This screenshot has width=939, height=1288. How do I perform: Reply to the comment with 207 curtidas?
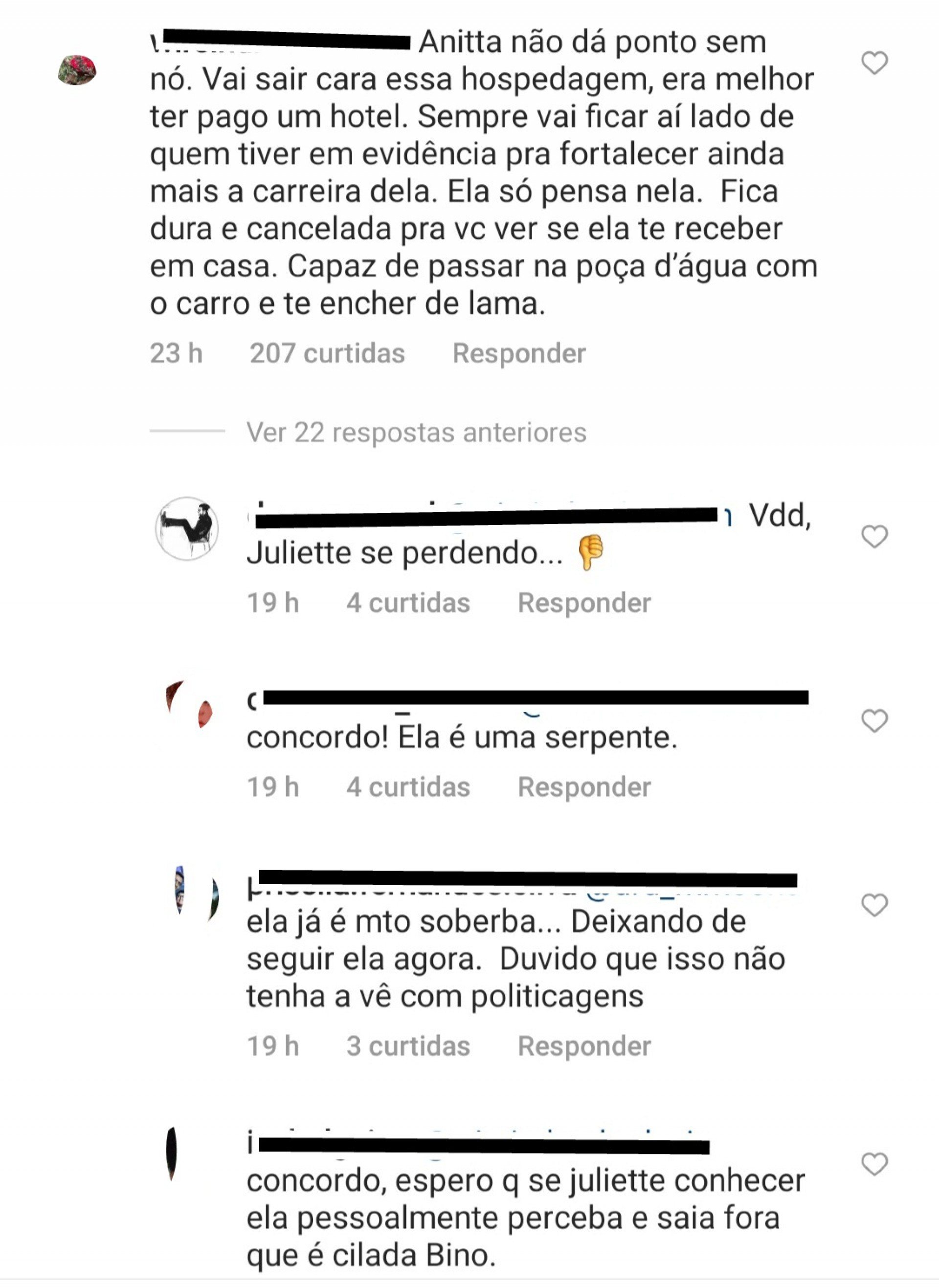pyautogui.click(x=518, y=353)
